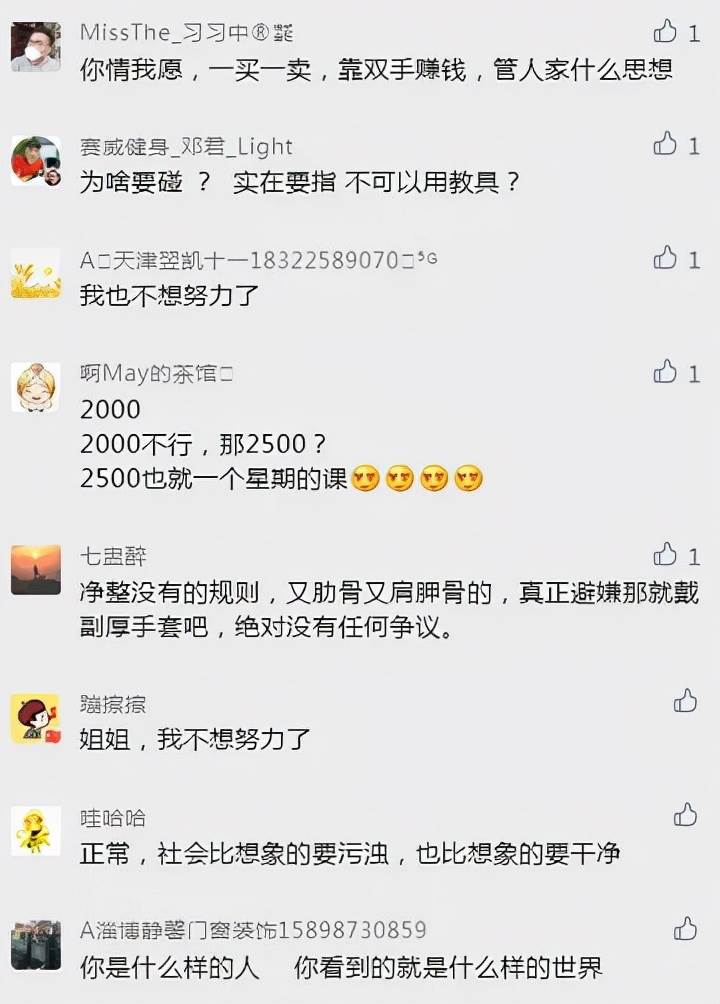This screenshot has width=720, height=1004.
Task: Like 哇哈哈's comment
Action: [x=685, y=815]
